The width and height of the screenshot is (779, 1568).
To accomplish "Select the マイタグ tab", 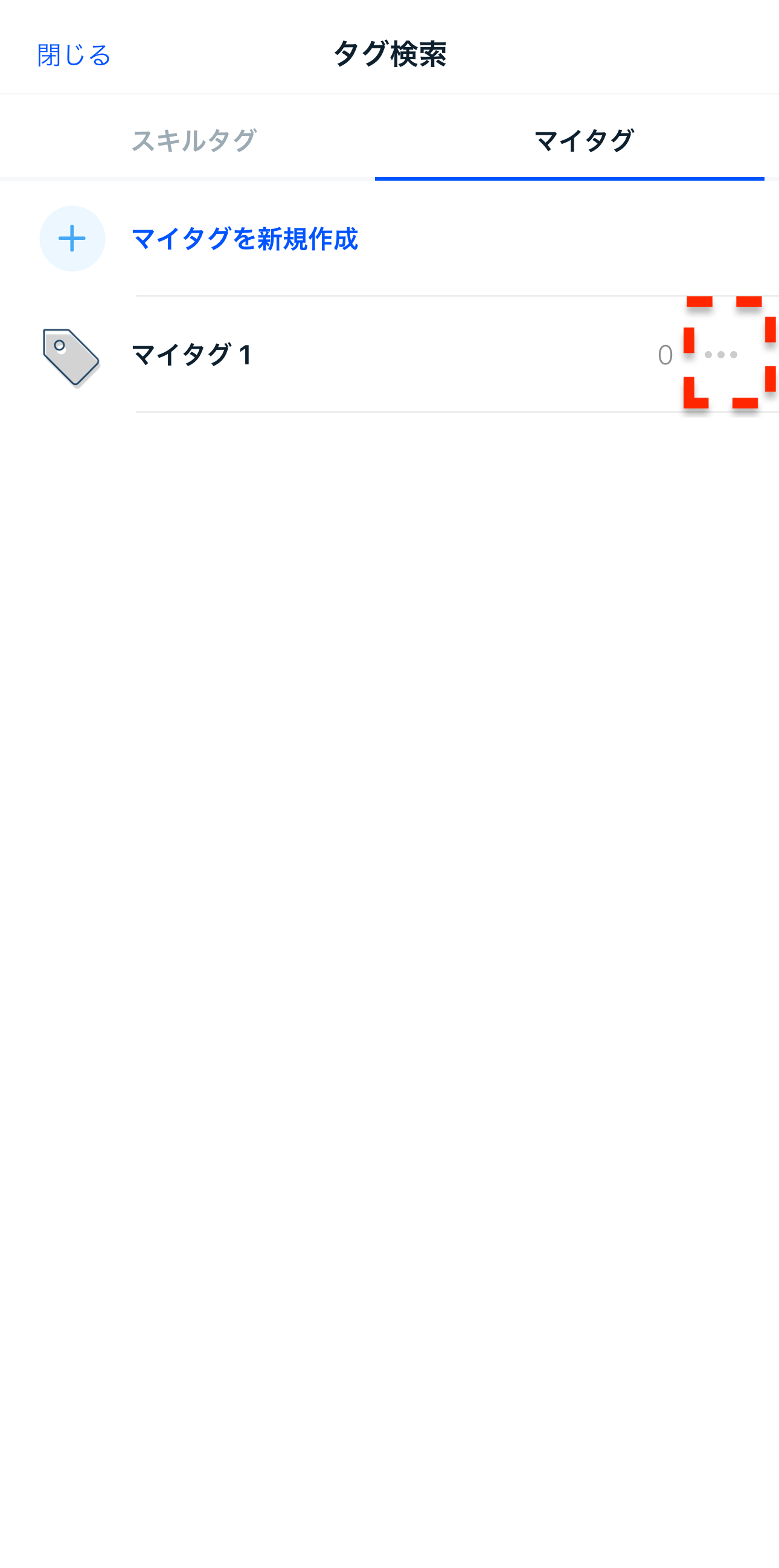I will coord(584,141).
